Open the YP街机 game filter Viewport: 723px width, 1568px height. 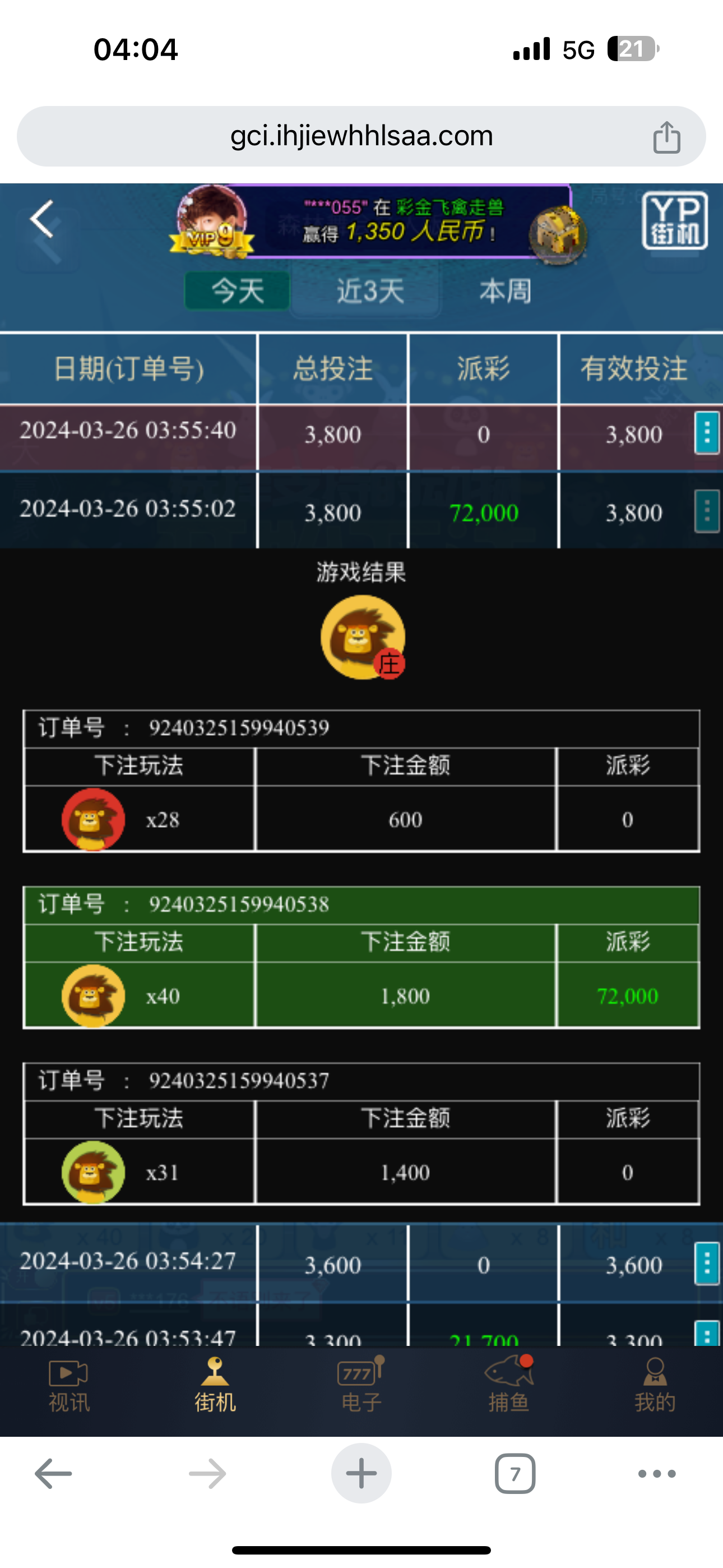point(674,220)
